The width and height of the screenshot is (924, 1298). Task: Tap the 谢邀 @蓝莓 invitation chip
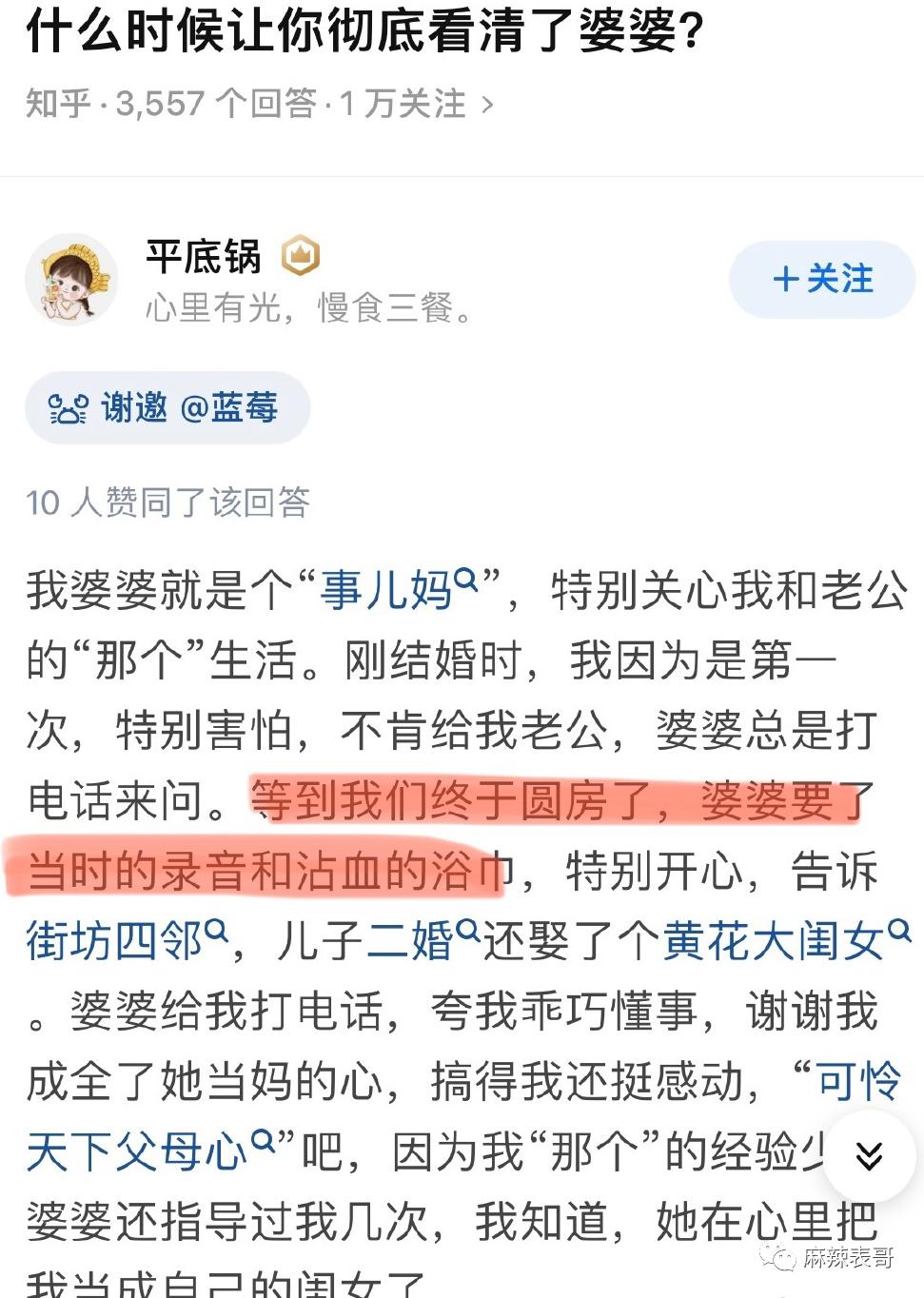pyautogui.click(x=167, y=408)
